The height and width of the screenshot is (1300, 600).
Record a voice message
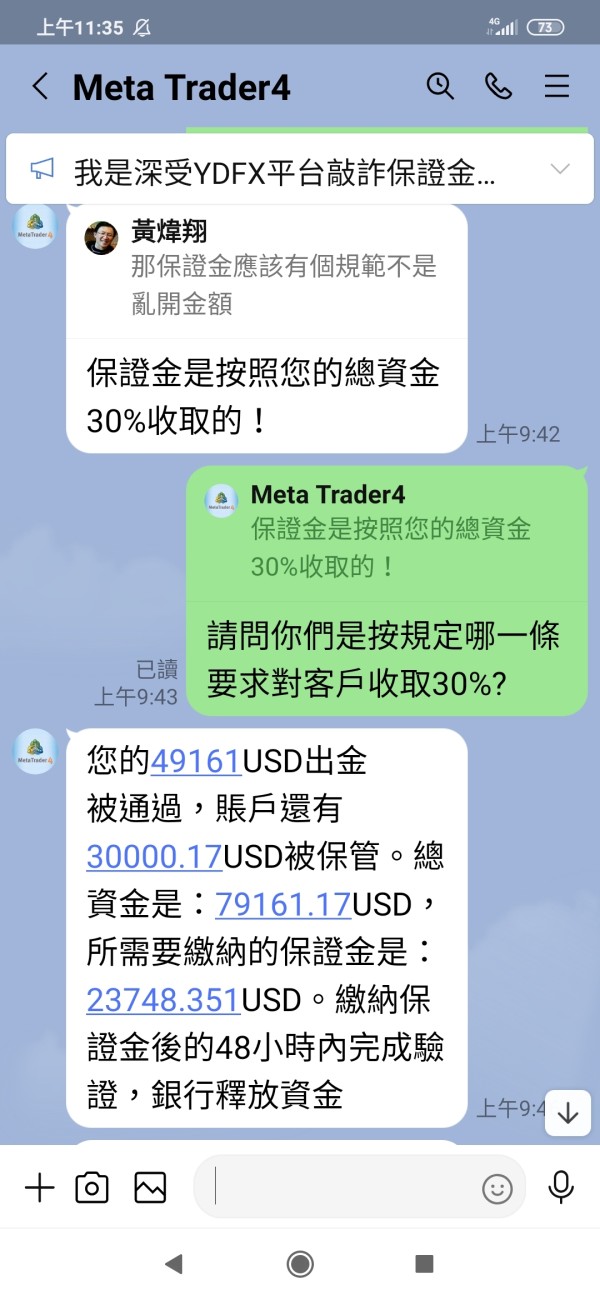click(x=560, y=1187)
